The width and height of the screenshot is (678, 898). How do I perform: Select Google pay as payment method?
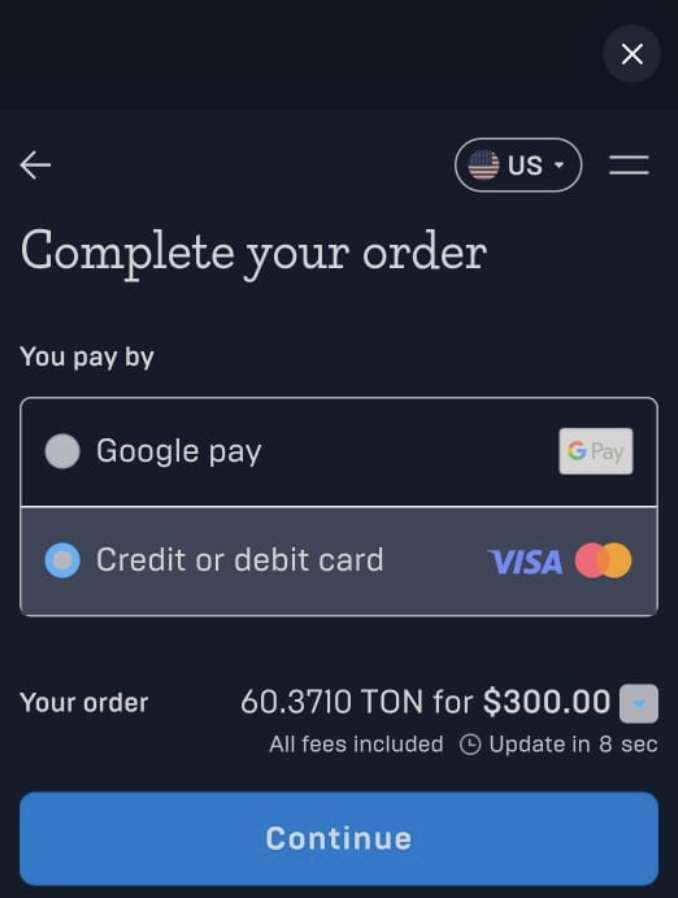[63, 452]
